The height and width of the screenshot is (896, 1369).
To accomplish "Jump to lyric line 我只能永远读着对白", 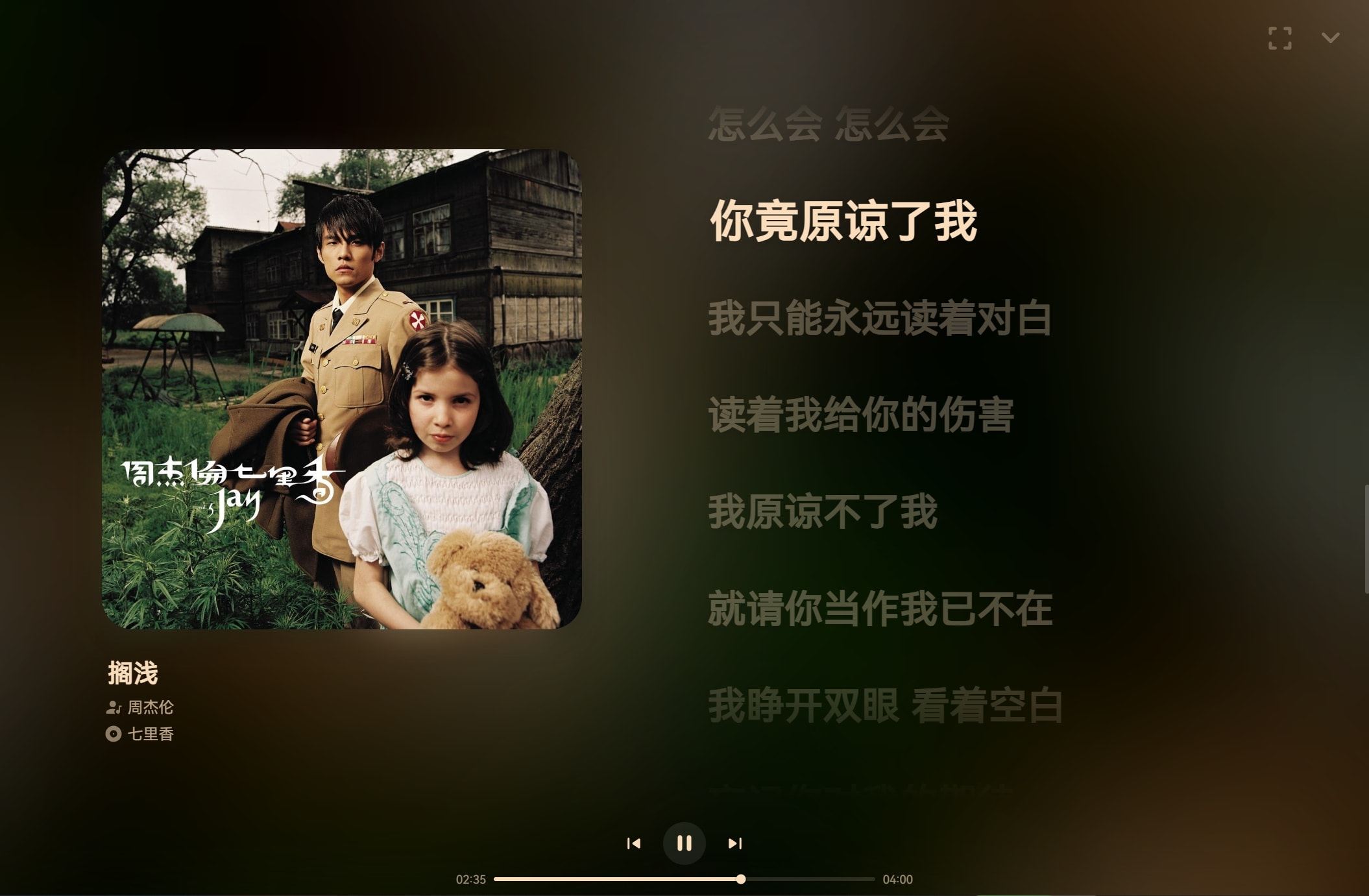I will pyautogui.click(x=879, y=319).
